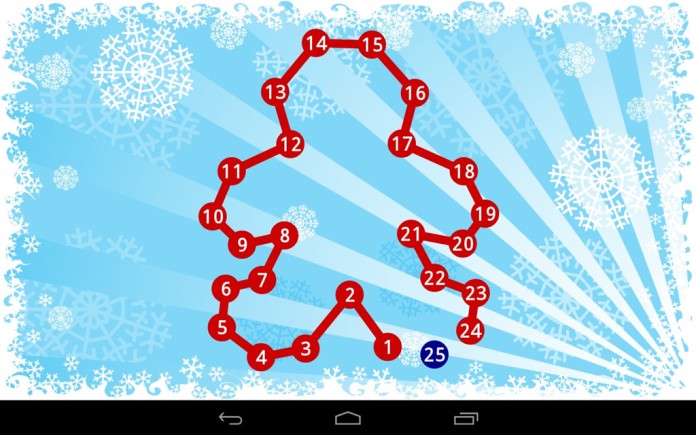Tap the blue dot numbered 25
Viewport: 696px width, 435px height.
(x=434, y=353)
